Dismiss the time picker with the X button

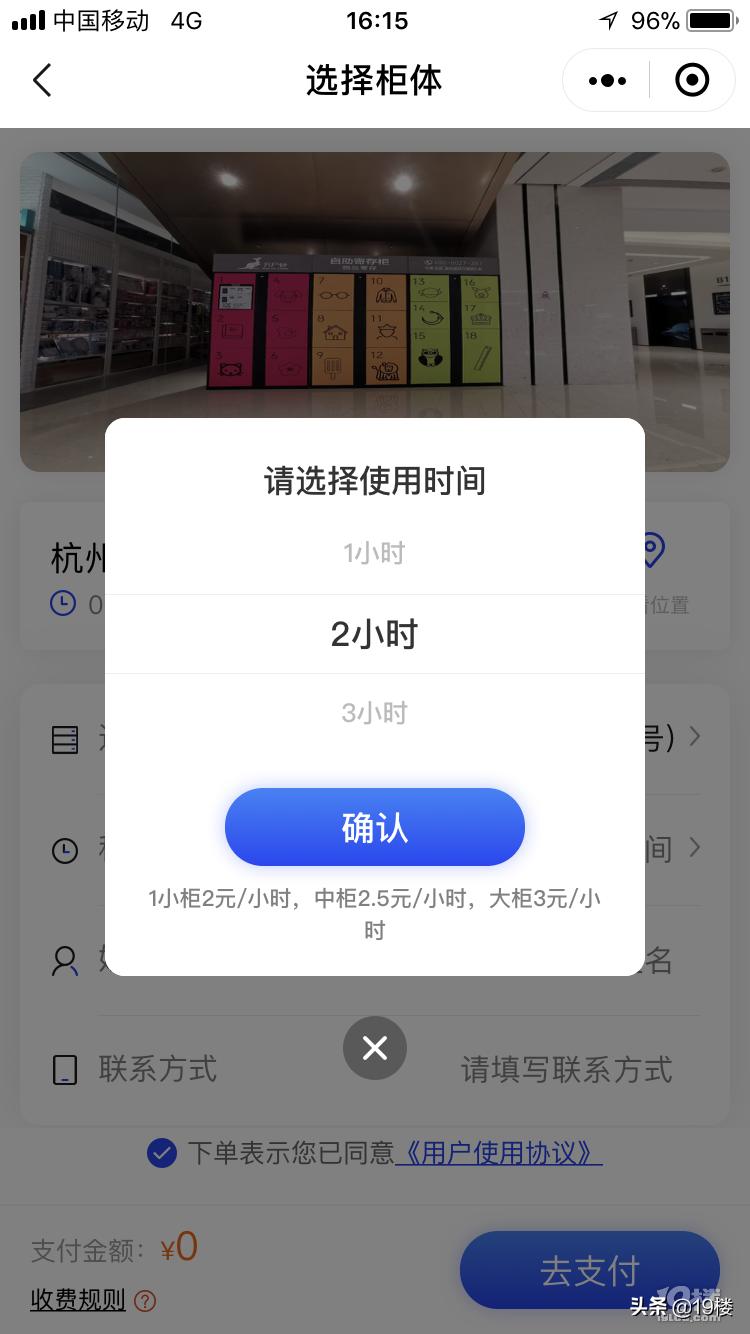point(374,1047)
